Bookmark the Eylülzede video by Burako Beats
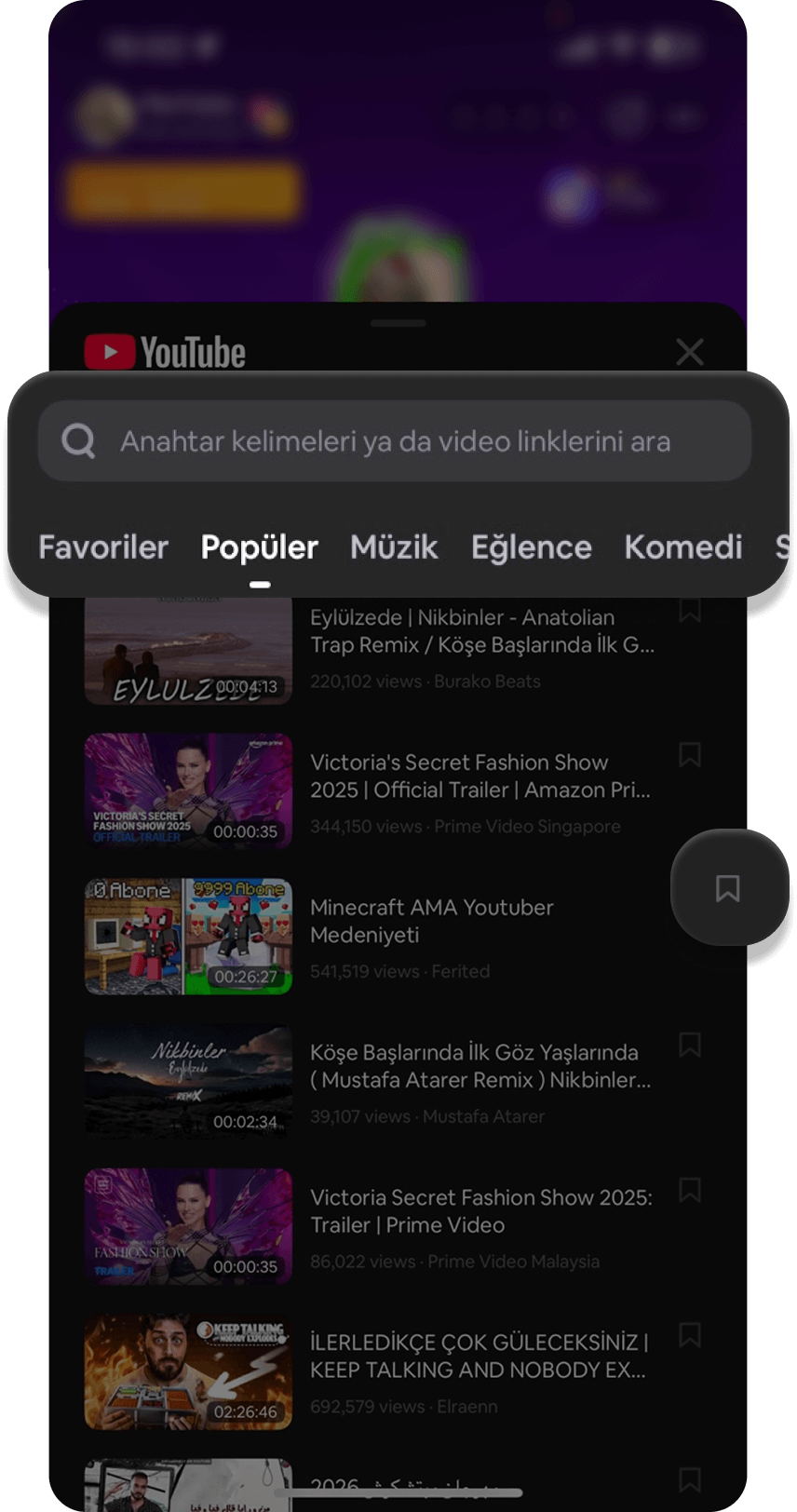Image resolution: width=797 pixels, height=1512 pixels. pos(689,611)
